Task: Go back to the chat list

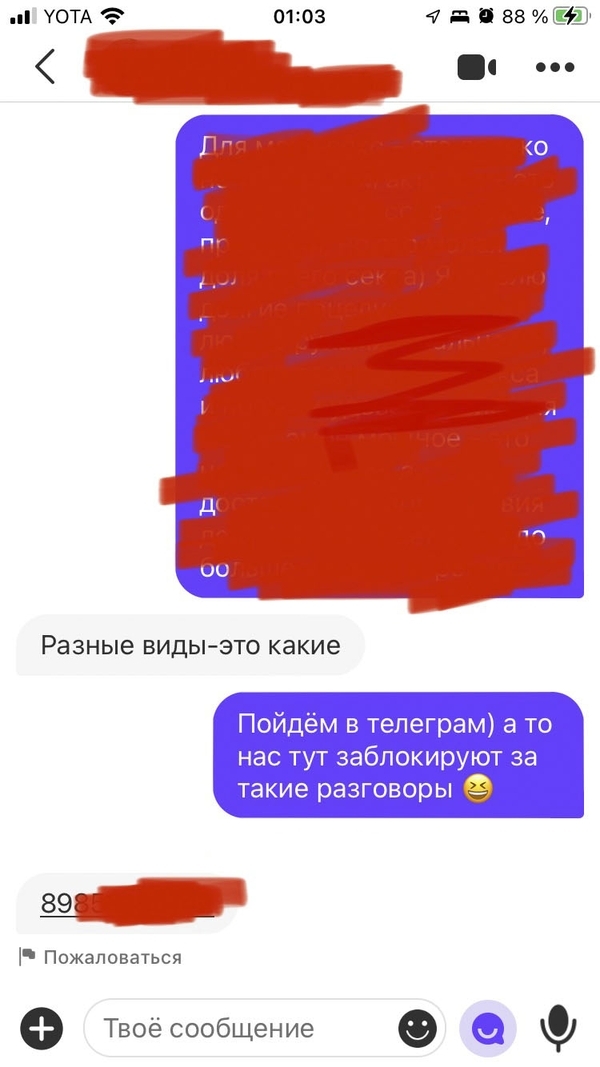Action: [x=45, y=67]
